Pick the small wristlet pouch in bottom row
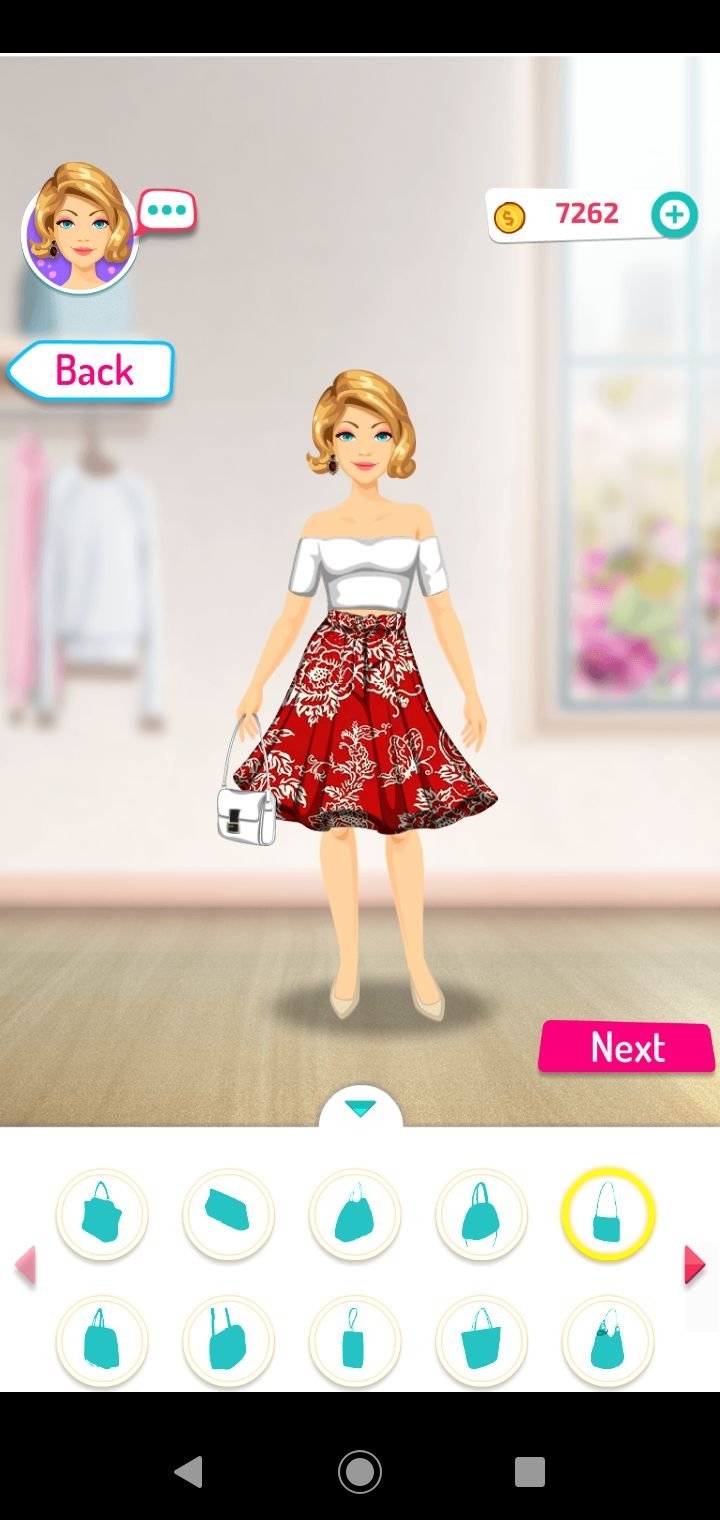This screenshot has width=720, height=1520. point(355,1340)
